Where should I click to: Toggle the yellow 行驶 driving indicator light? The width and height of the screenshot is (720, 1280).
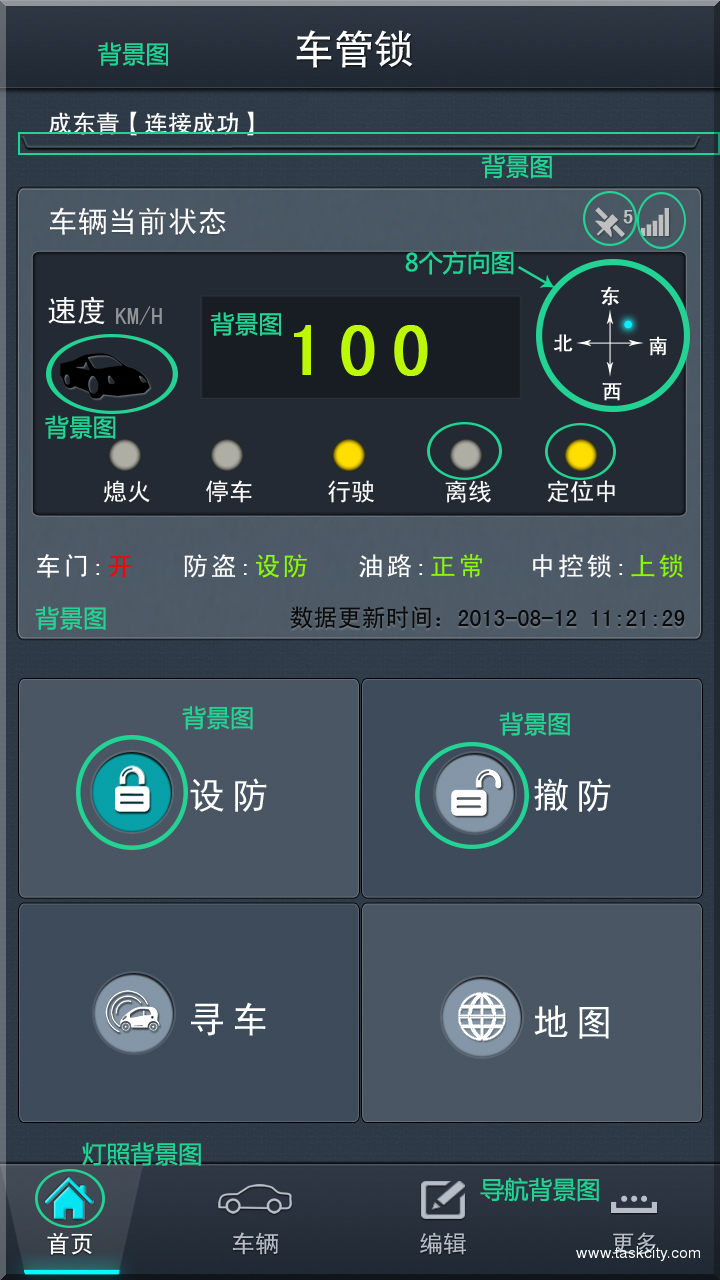348,453
